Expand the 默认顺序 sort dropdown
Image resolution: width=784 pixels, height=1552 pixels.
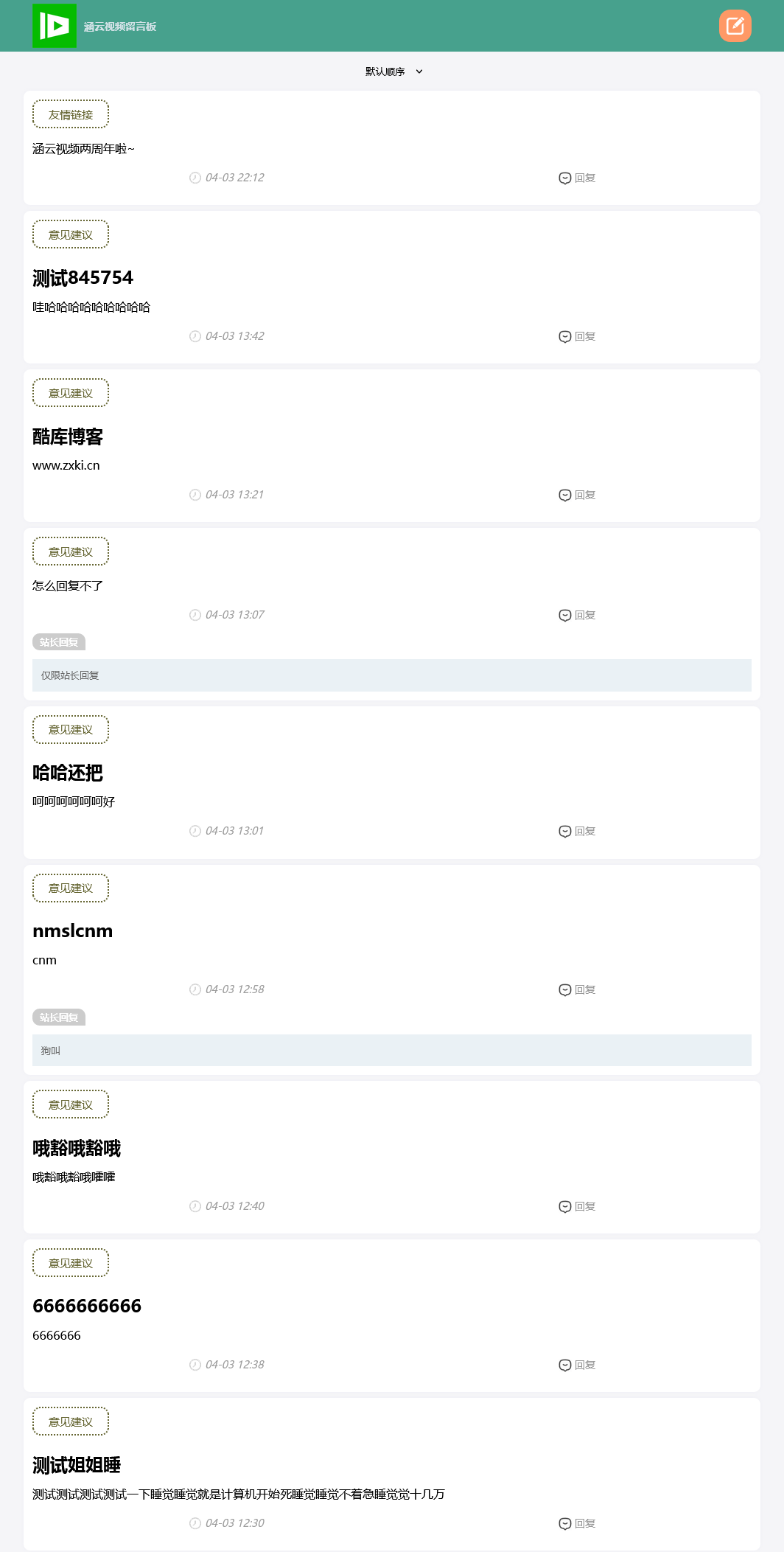(x=393, y=72)
